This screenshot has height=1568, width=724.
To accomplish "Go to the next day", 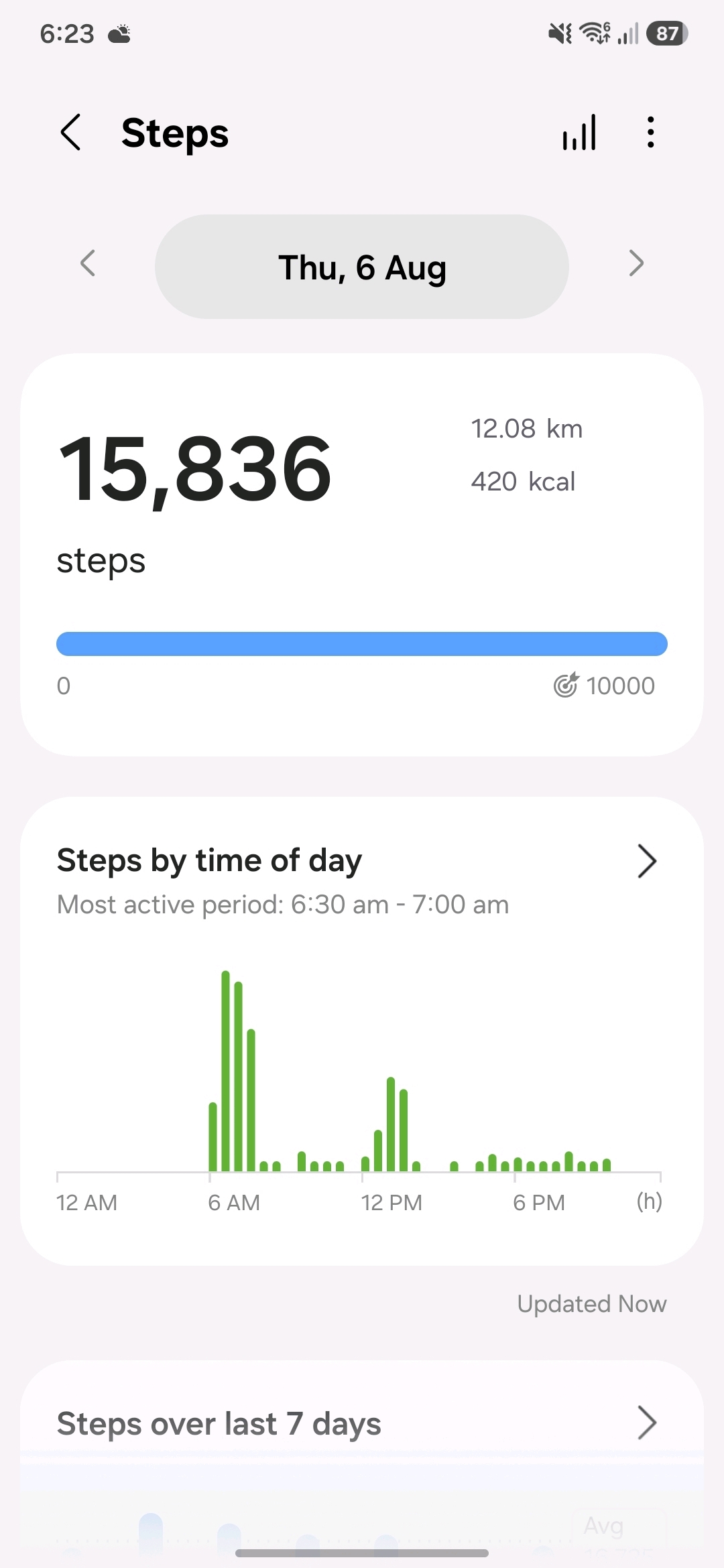I will click(x=636, y=263).
